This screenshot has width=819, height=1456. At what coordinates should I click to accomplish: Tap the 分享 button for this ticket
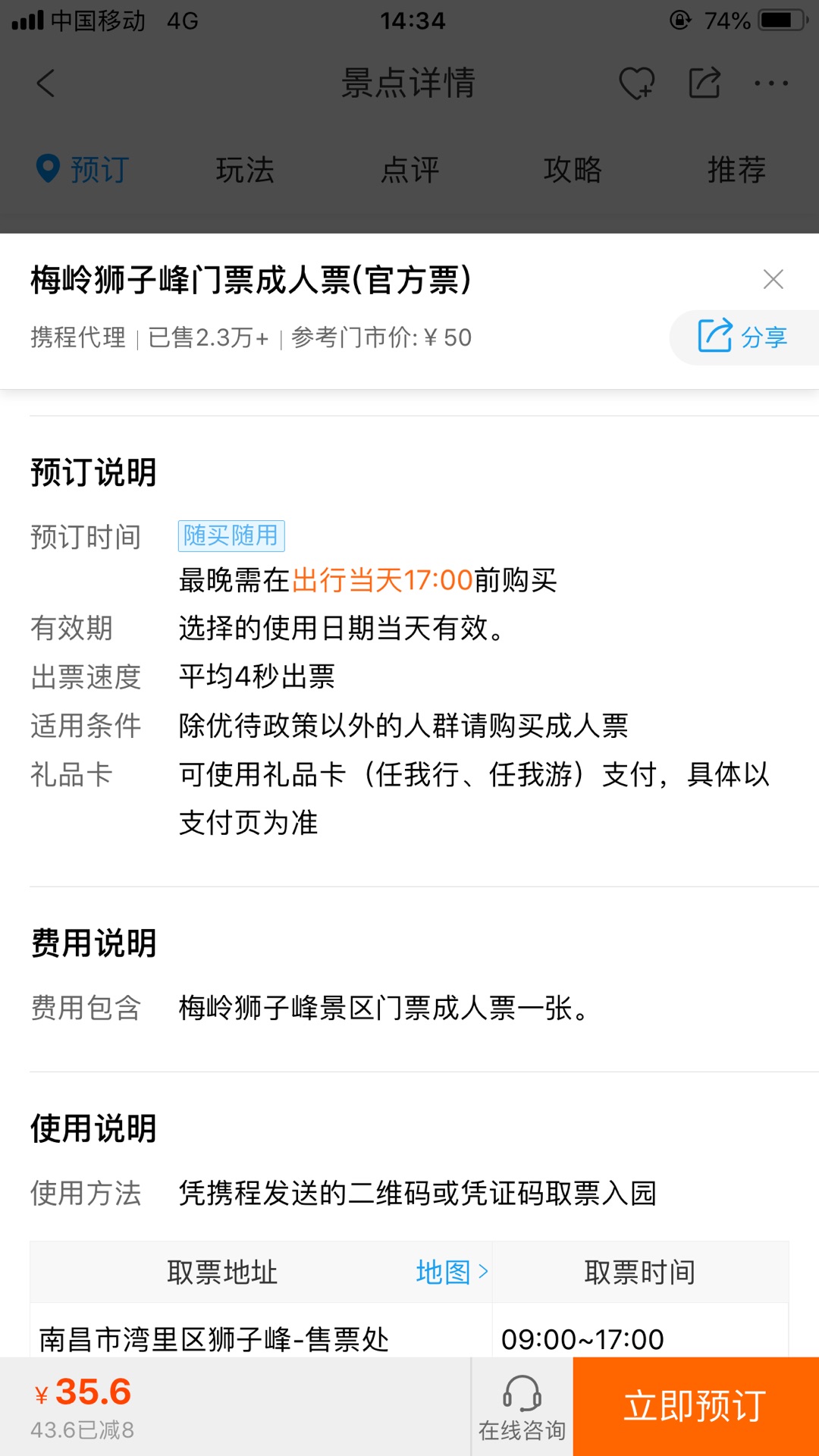tap(743, 337)
